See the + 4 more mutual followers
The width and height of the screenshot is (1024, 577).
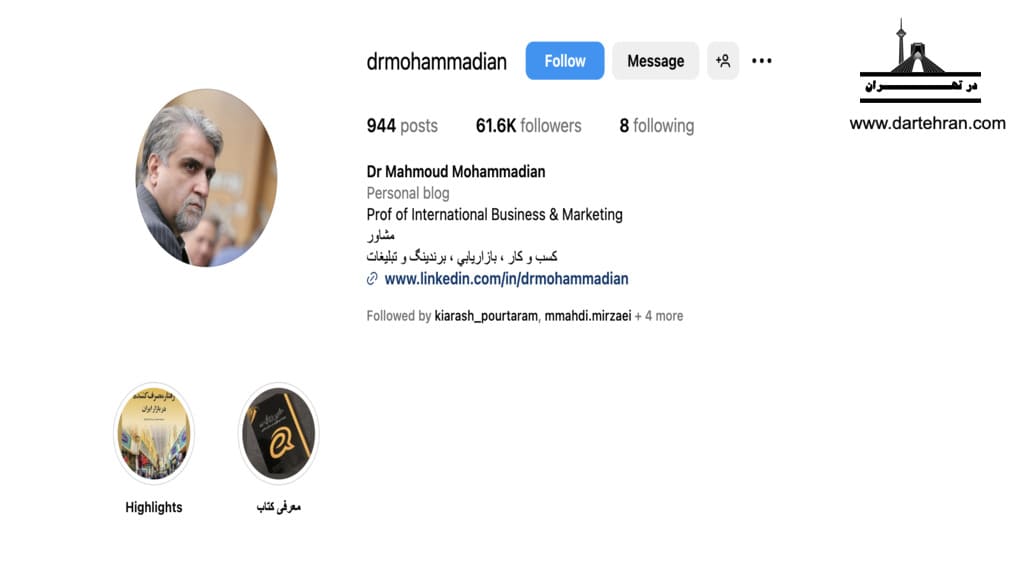(659, 316)
